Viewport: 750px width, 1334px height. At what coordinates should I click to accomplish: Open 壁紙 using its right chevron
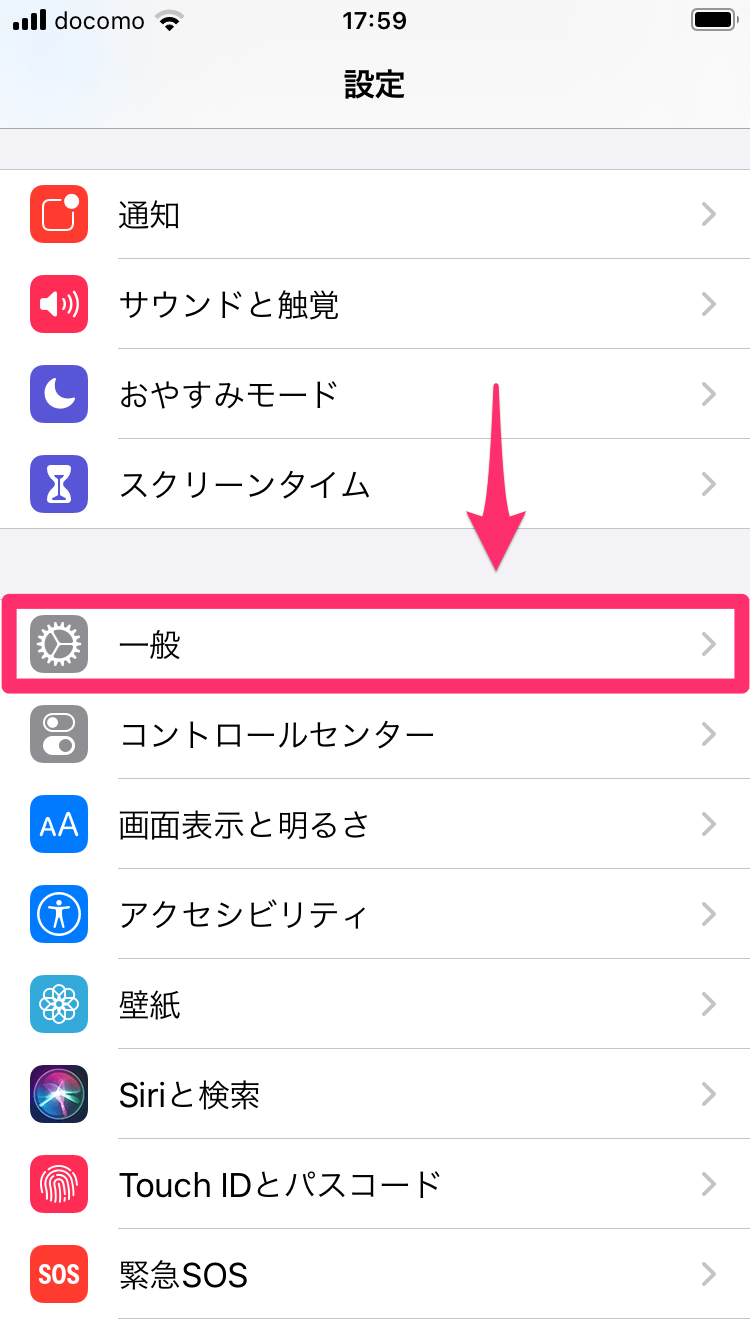709,1004
